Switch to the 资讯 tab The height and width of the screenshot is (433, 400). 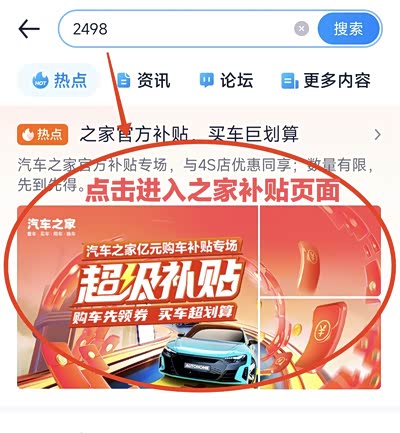pos(144,80)
